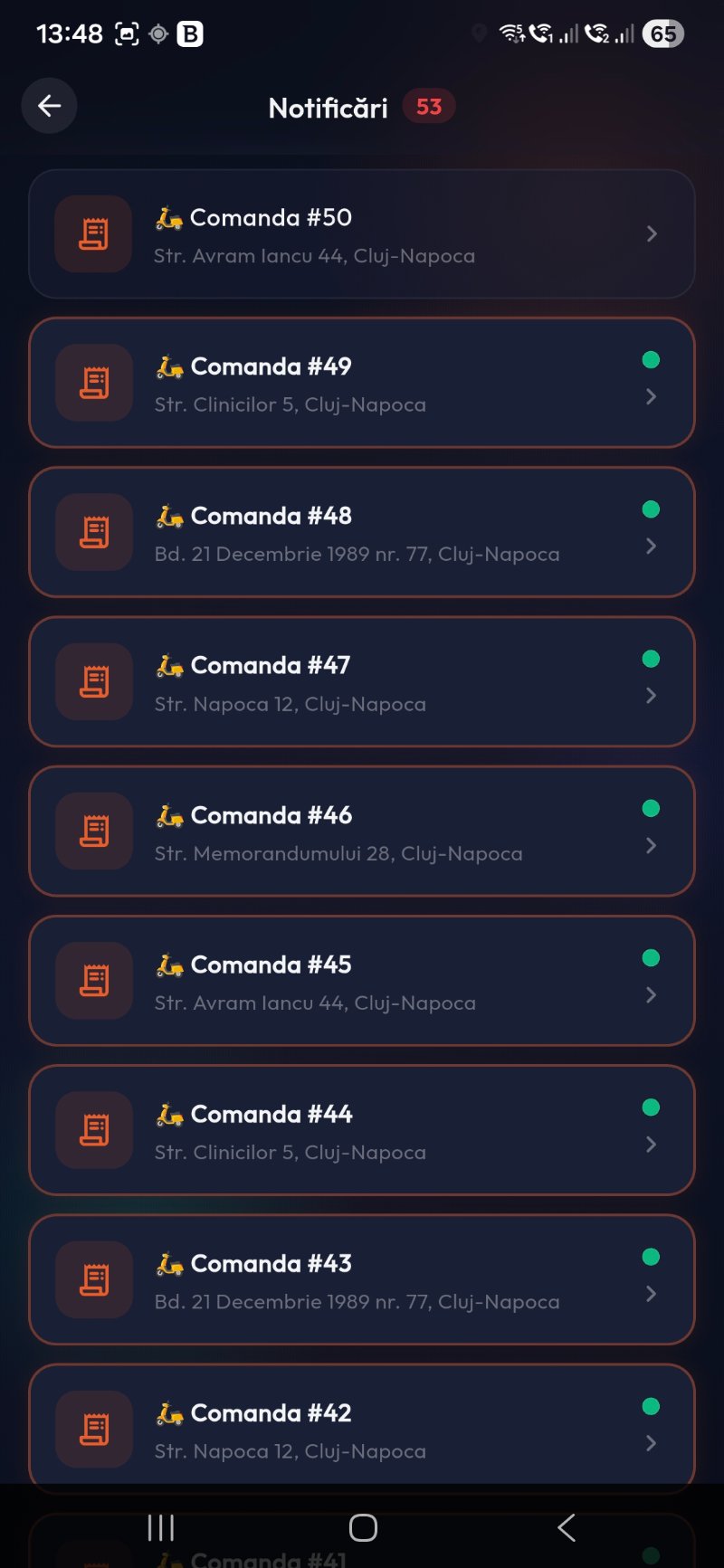Go back using the top-left arrow
This screenshot has width=724, height=1568.
point(49,107)
